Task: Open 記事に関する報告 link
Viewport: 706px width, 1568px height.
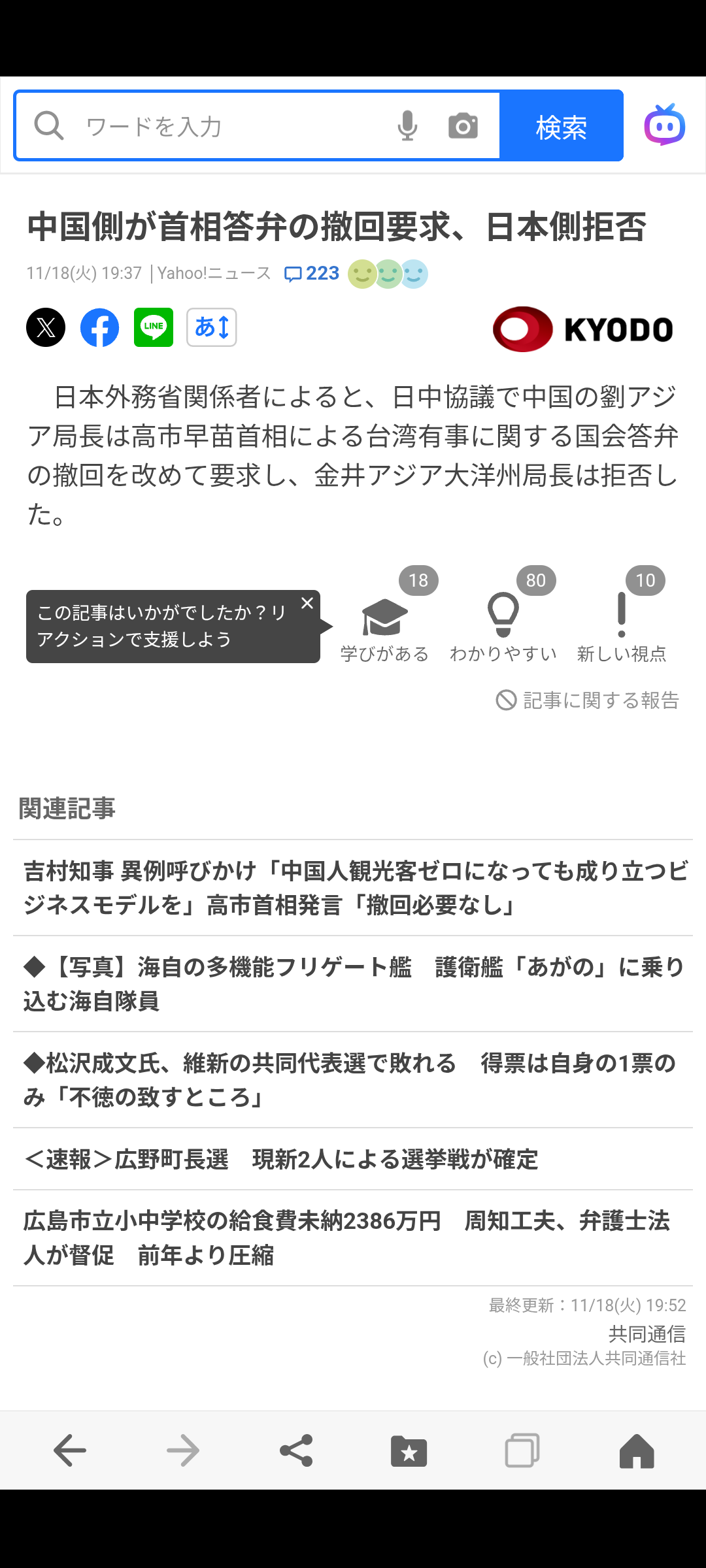Action: tap(587, 700)
